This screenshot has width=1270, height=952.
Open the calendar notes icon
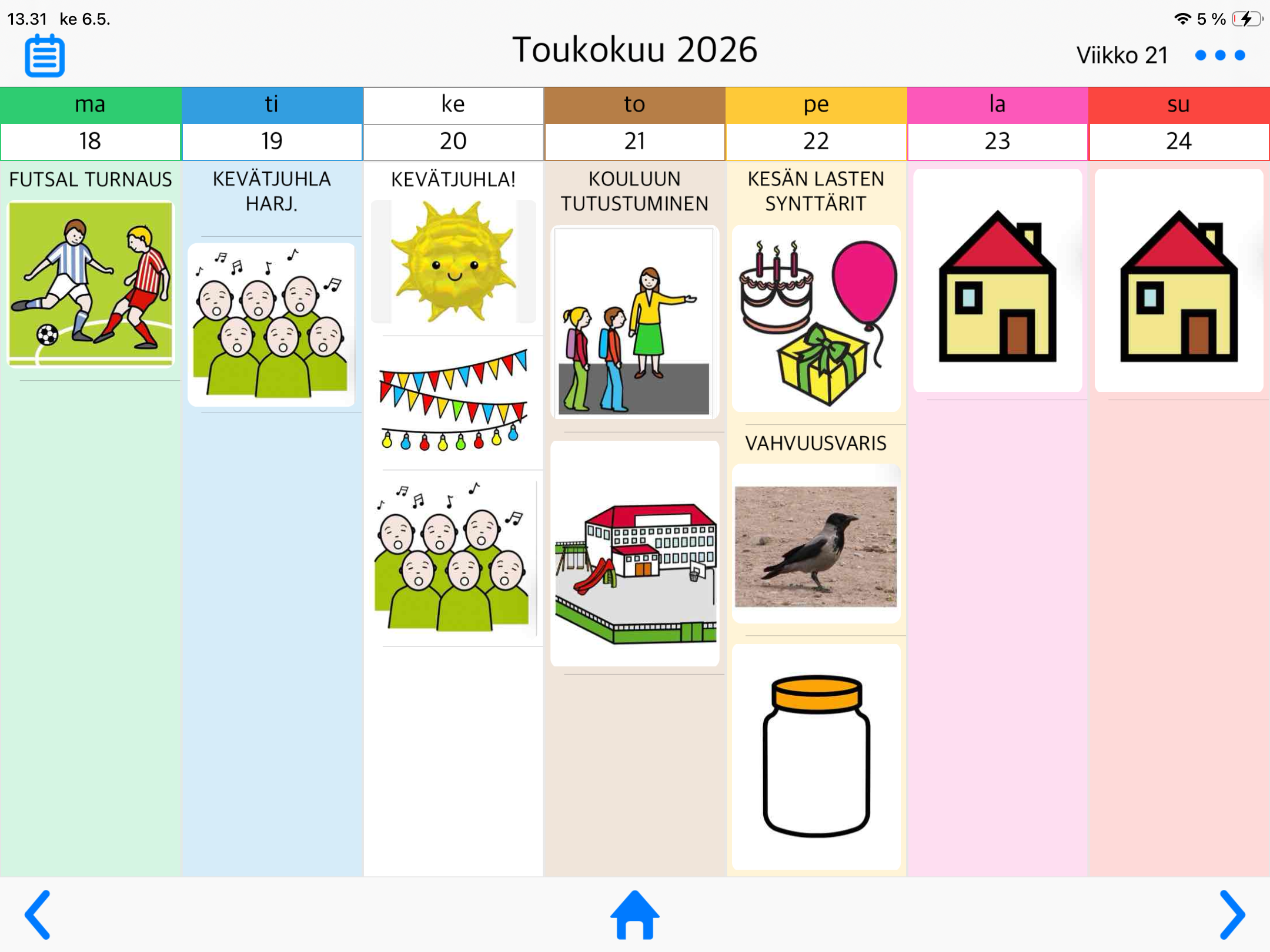[x=45, y=56]
